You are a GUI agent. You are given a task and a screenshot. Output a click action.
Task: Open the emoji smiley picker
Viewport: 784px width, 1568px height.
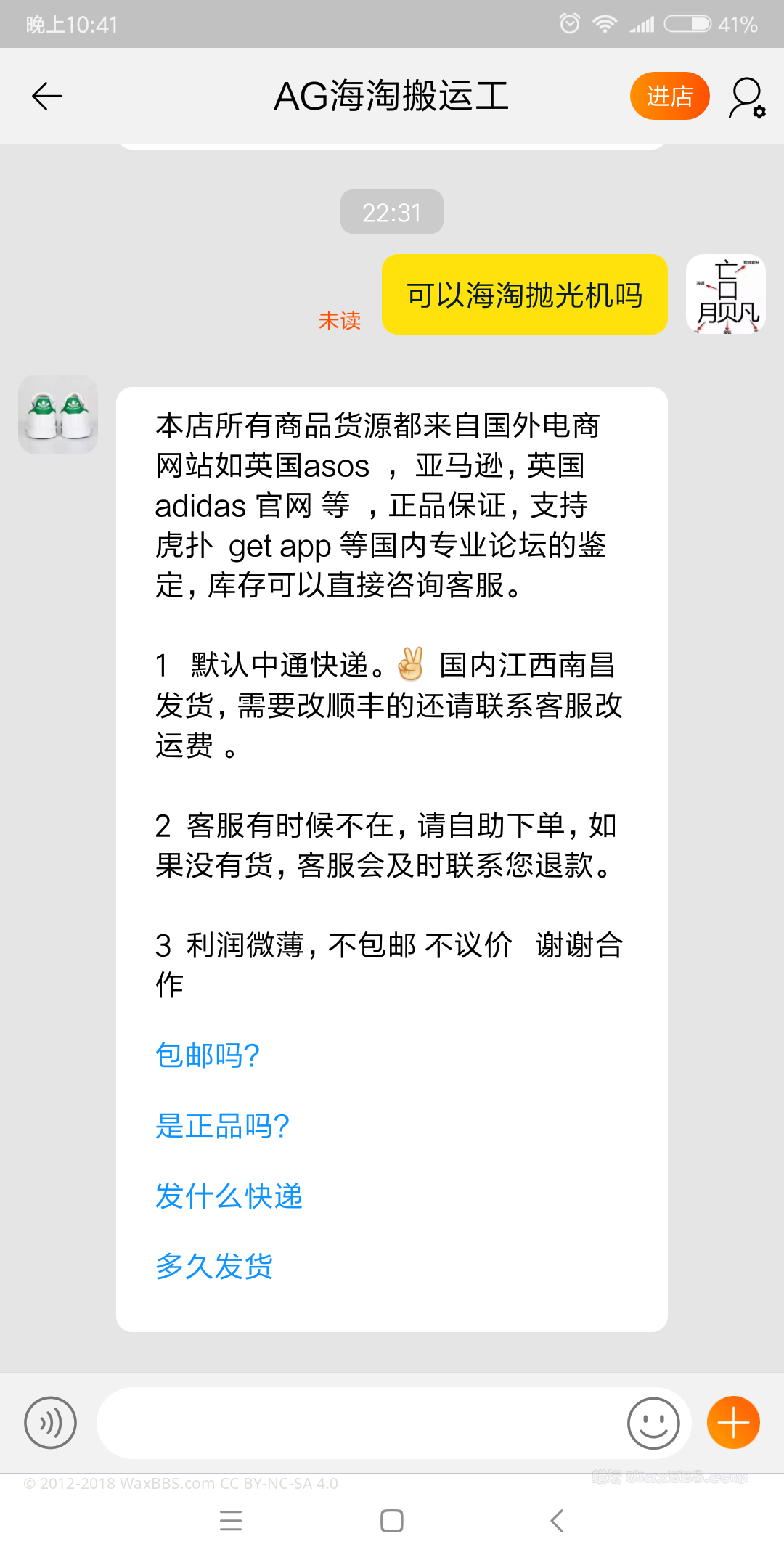653,1423
